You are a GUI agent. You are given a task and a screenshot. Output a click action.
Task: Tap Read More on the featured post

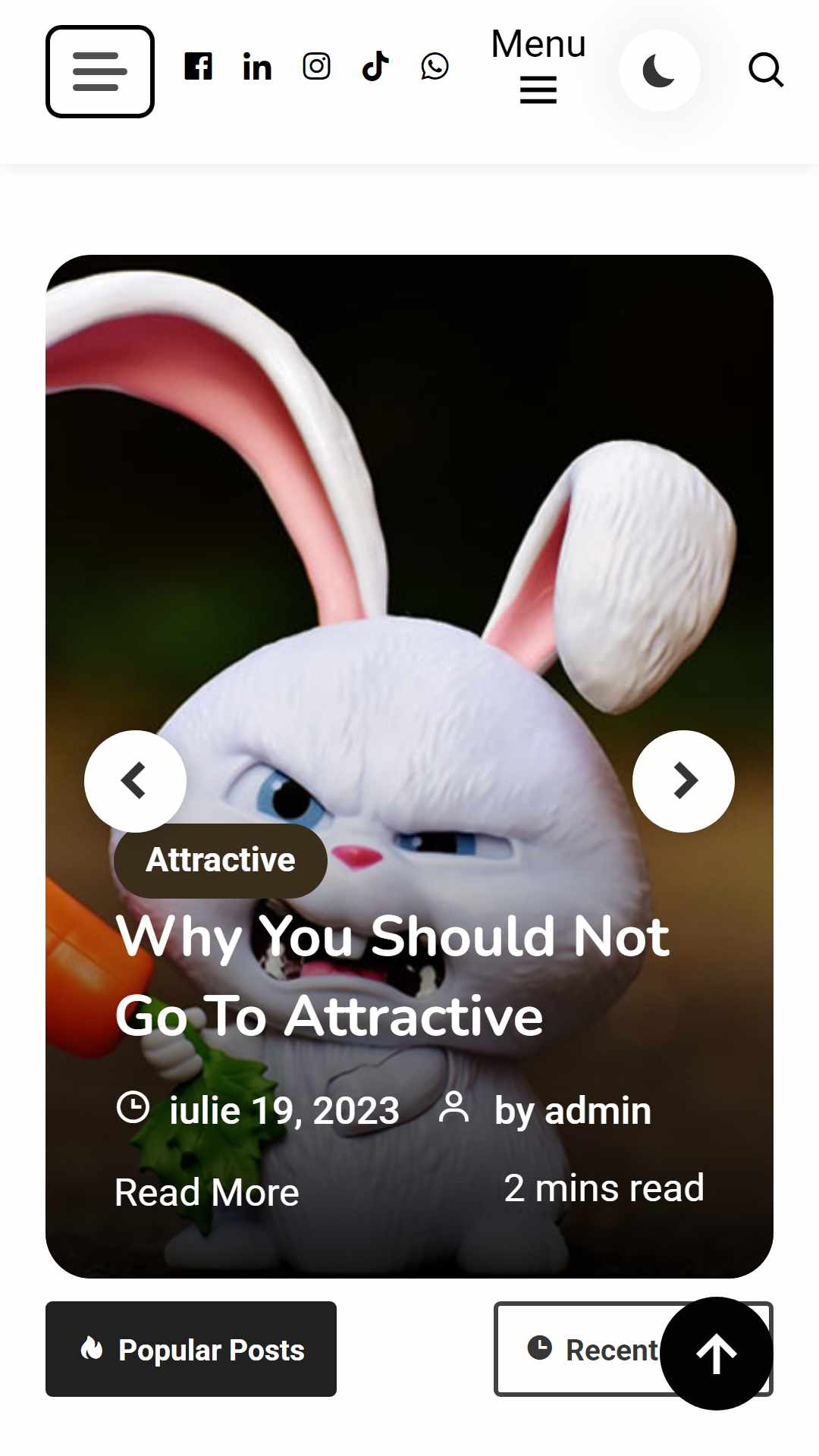(207, 1192)
